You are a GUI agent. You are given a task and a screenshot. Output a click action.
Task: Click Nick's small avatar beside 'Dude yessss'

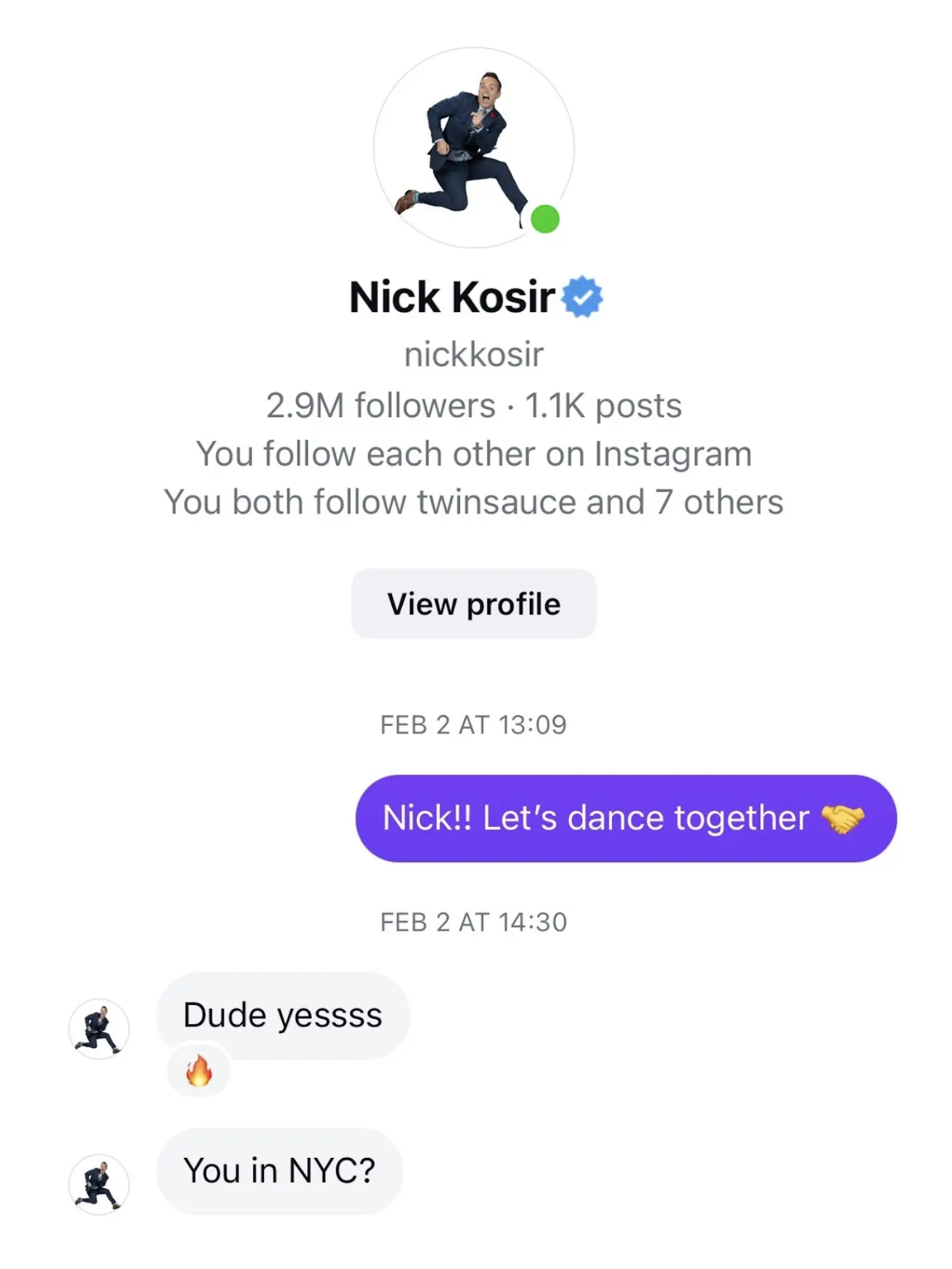coord(98,1028)
